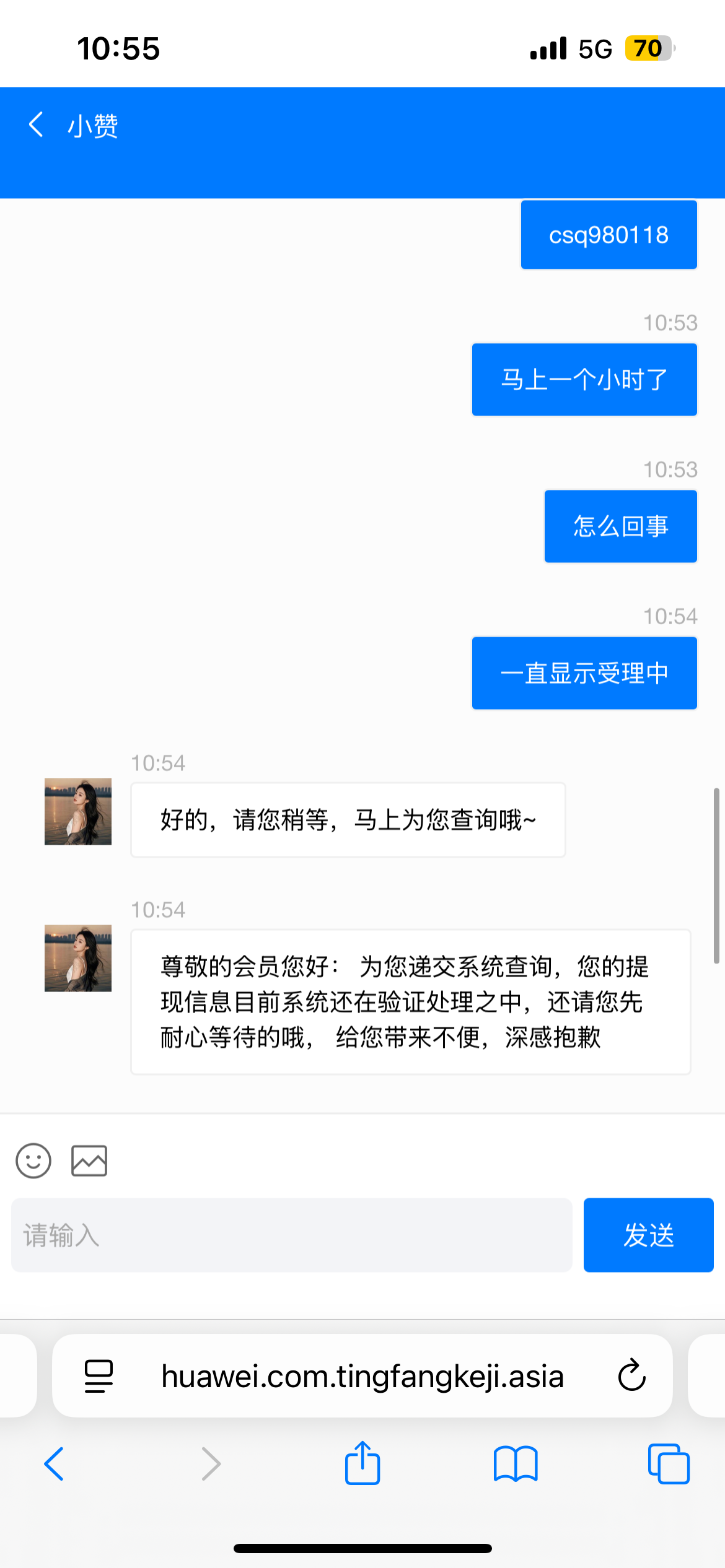The width and height of the screenshot is (725, 1568).
Task: Open the page settings menu in address bar
Action: [99, 1376]
